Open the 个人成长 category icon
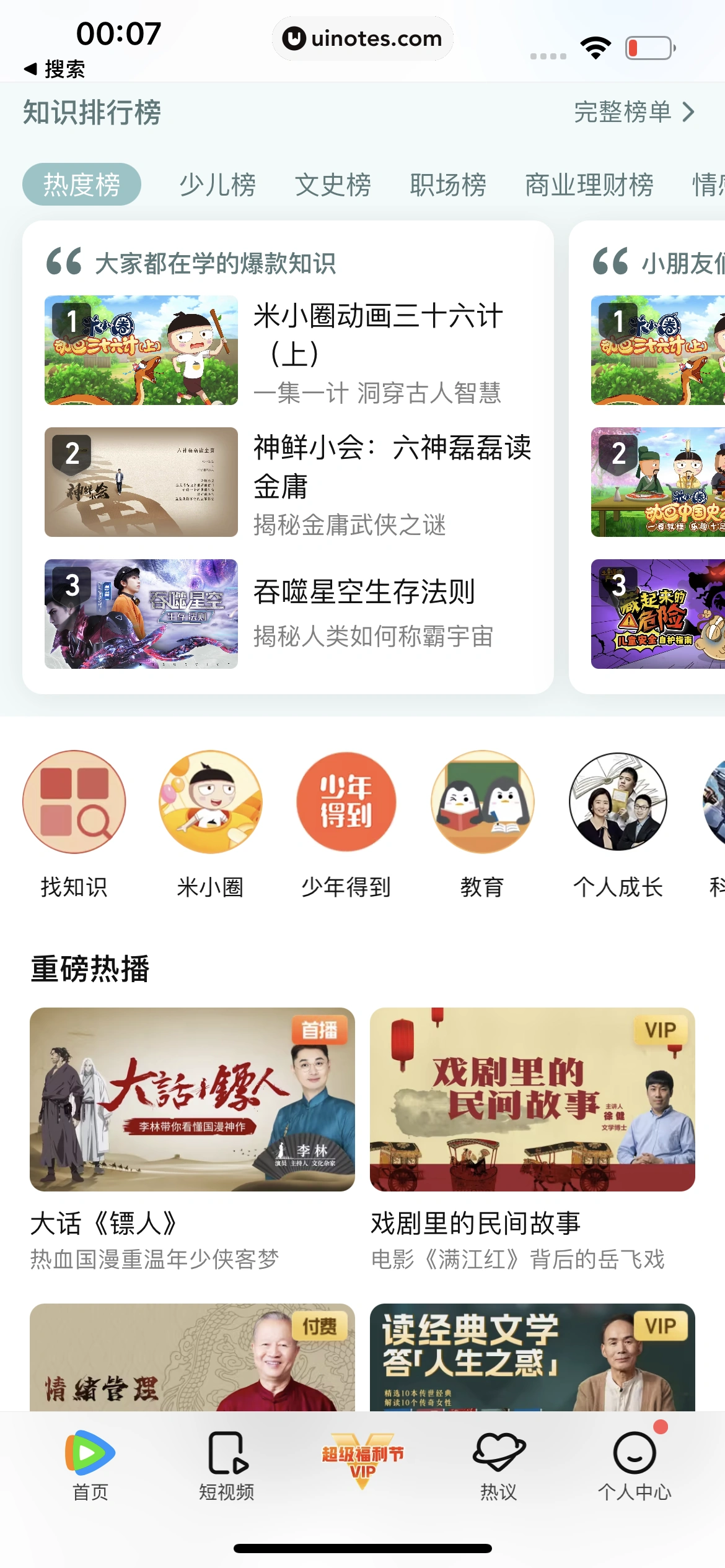The width and height of the screenshot is (725, 1568). tap(618, 801)
